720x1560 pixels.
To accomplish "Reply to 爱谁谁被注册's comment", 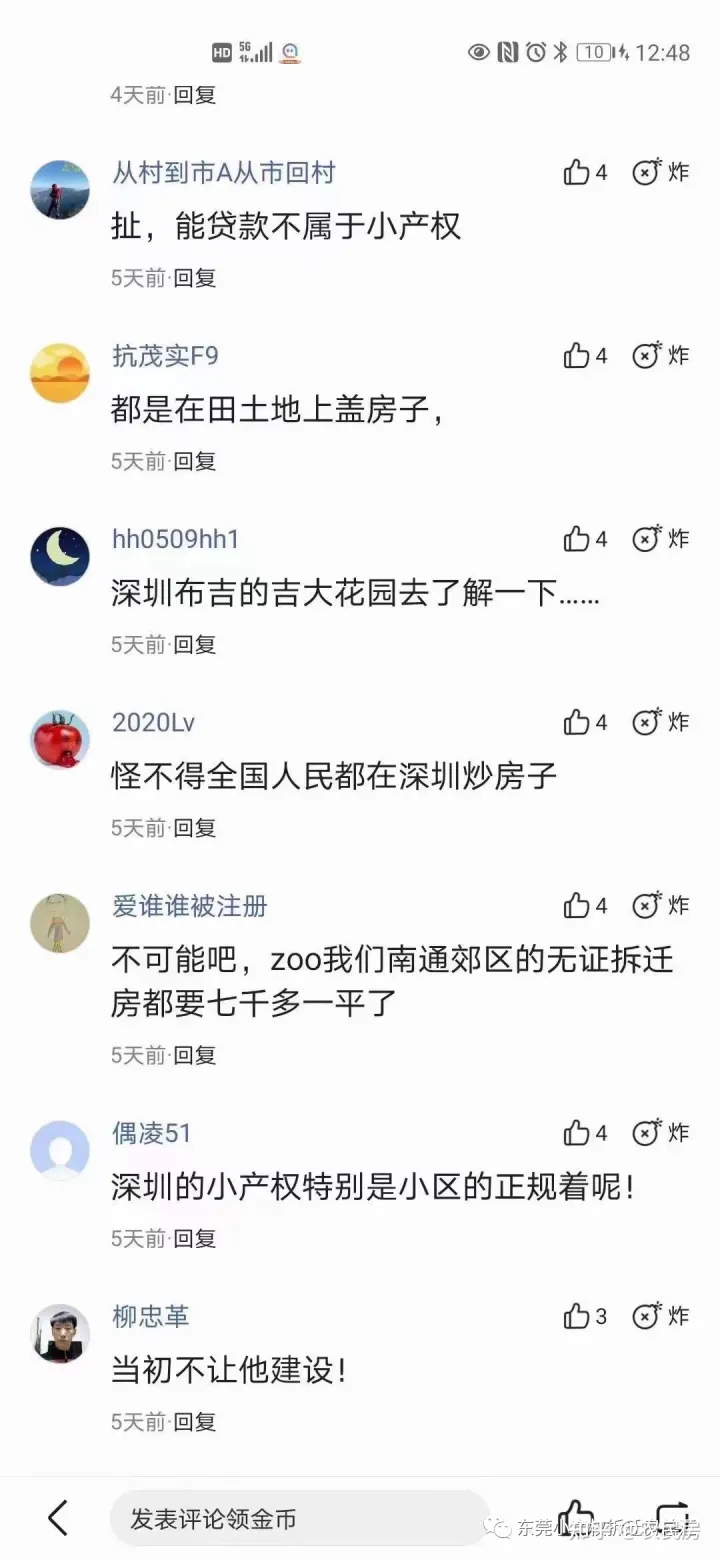I will [x=195, y=1055].
